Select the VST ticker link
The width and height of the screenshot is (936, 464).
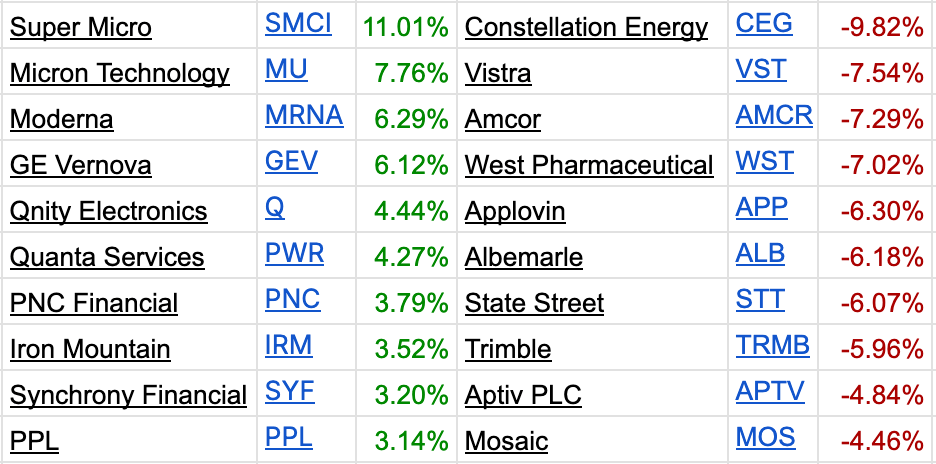click(761, 70)
